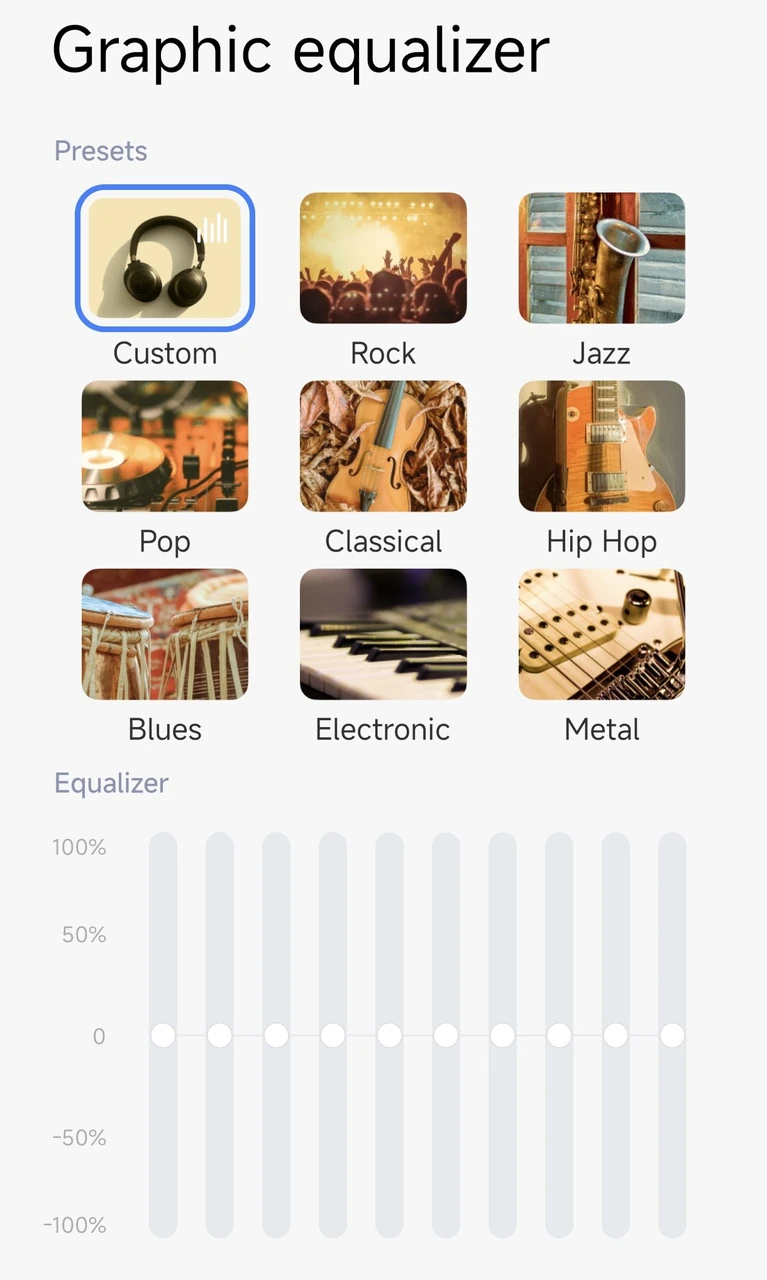The image size is (767, 1280).
Task: Choose the Electronic preset
Action: click(383, 634)
